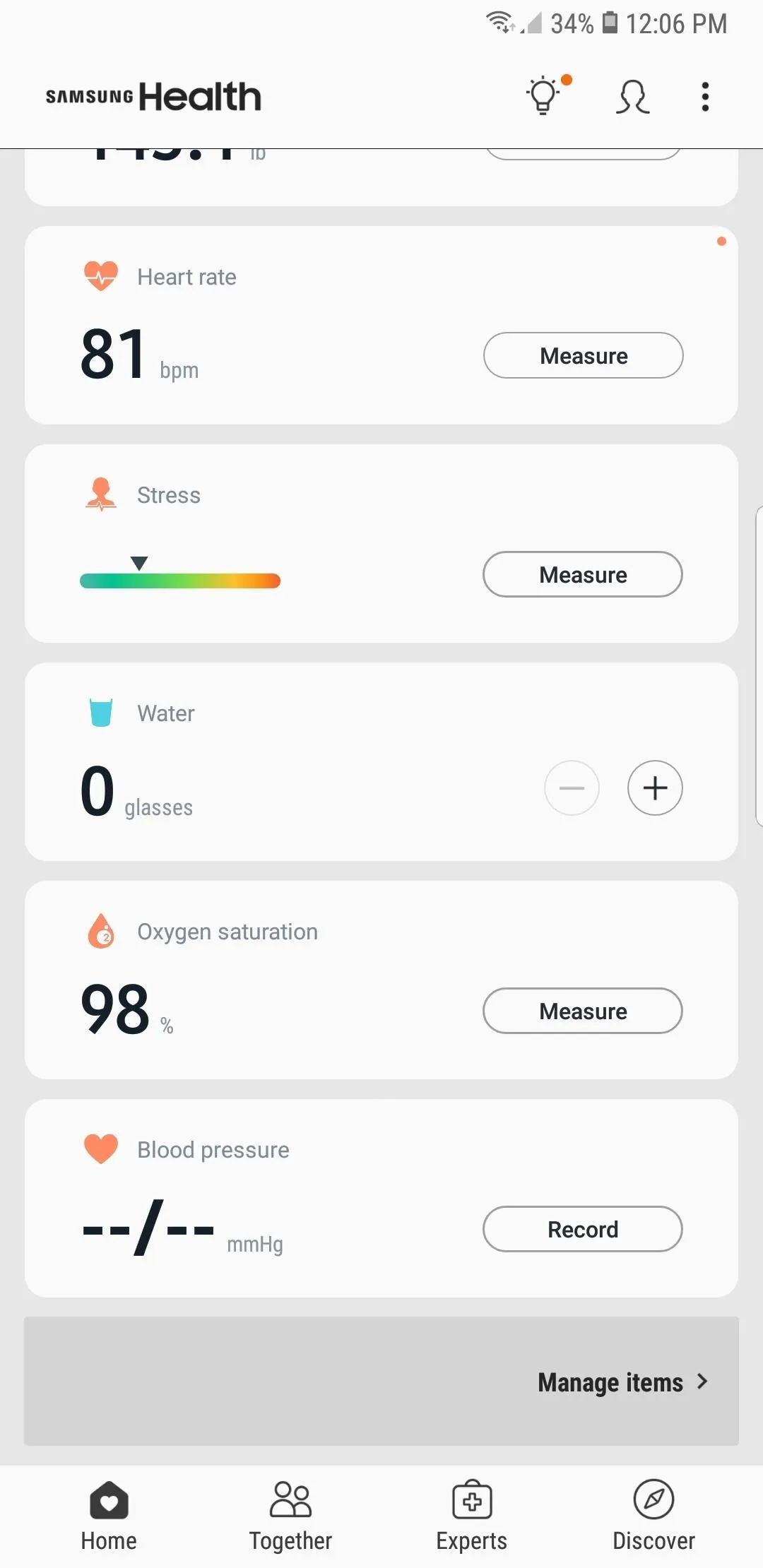
Task: Open Manage items
Action: [x=622, y=1382]
